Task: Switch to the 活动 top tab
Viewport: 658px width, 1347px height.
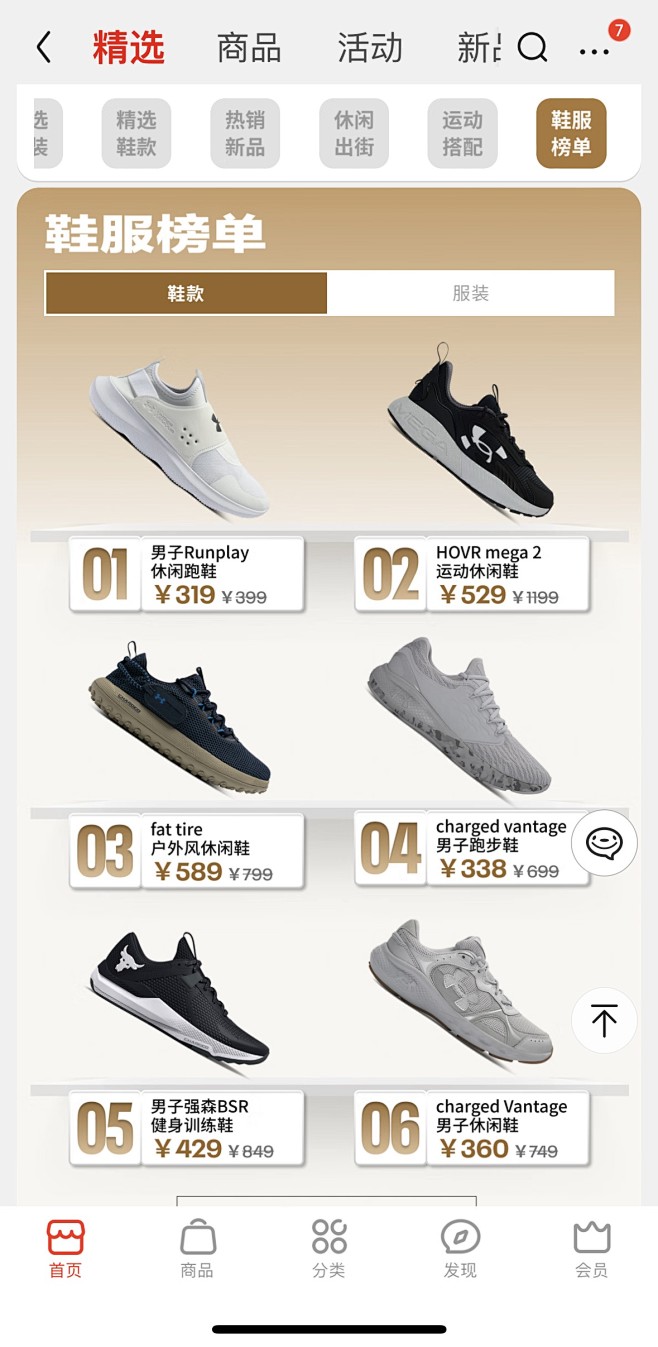Action: pyautogui.click(x=369, y=47)
